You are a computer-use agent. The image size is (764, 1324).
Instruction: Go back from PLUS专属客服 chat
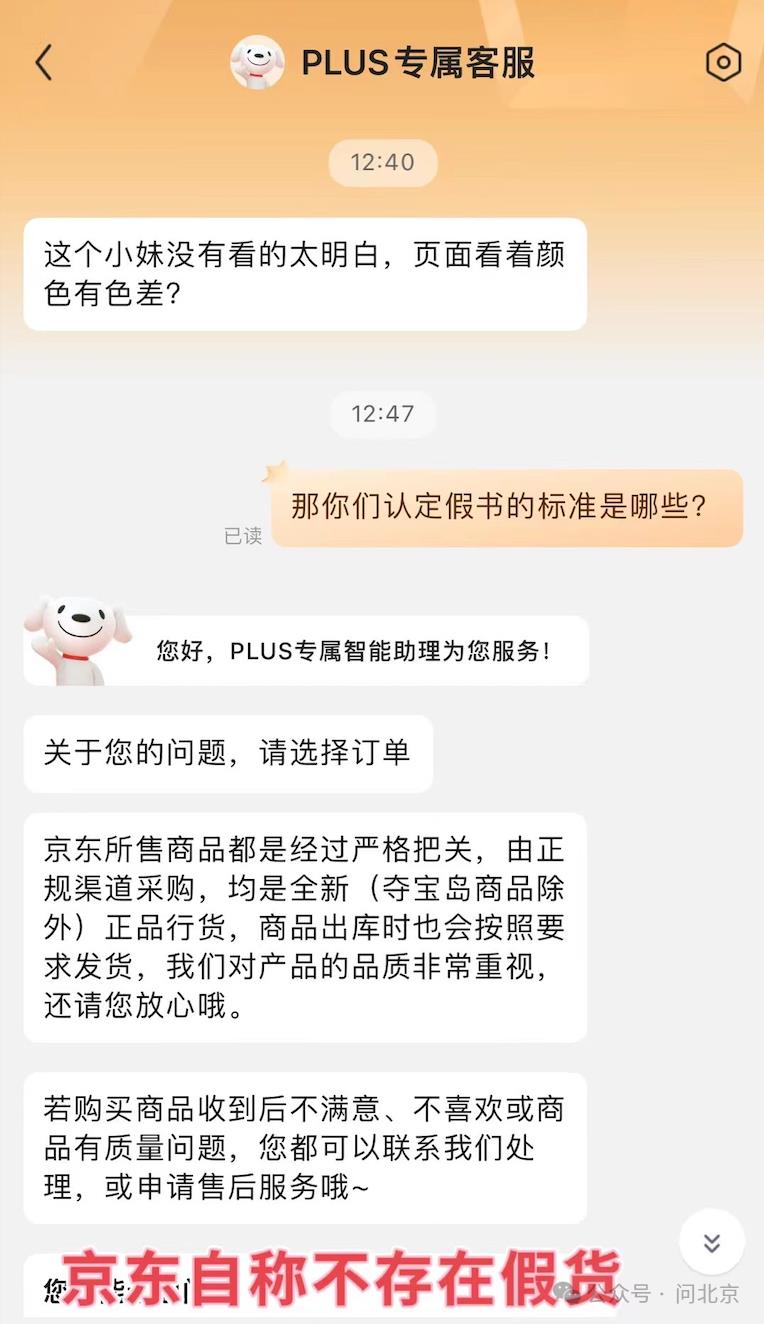coord(43,62)
